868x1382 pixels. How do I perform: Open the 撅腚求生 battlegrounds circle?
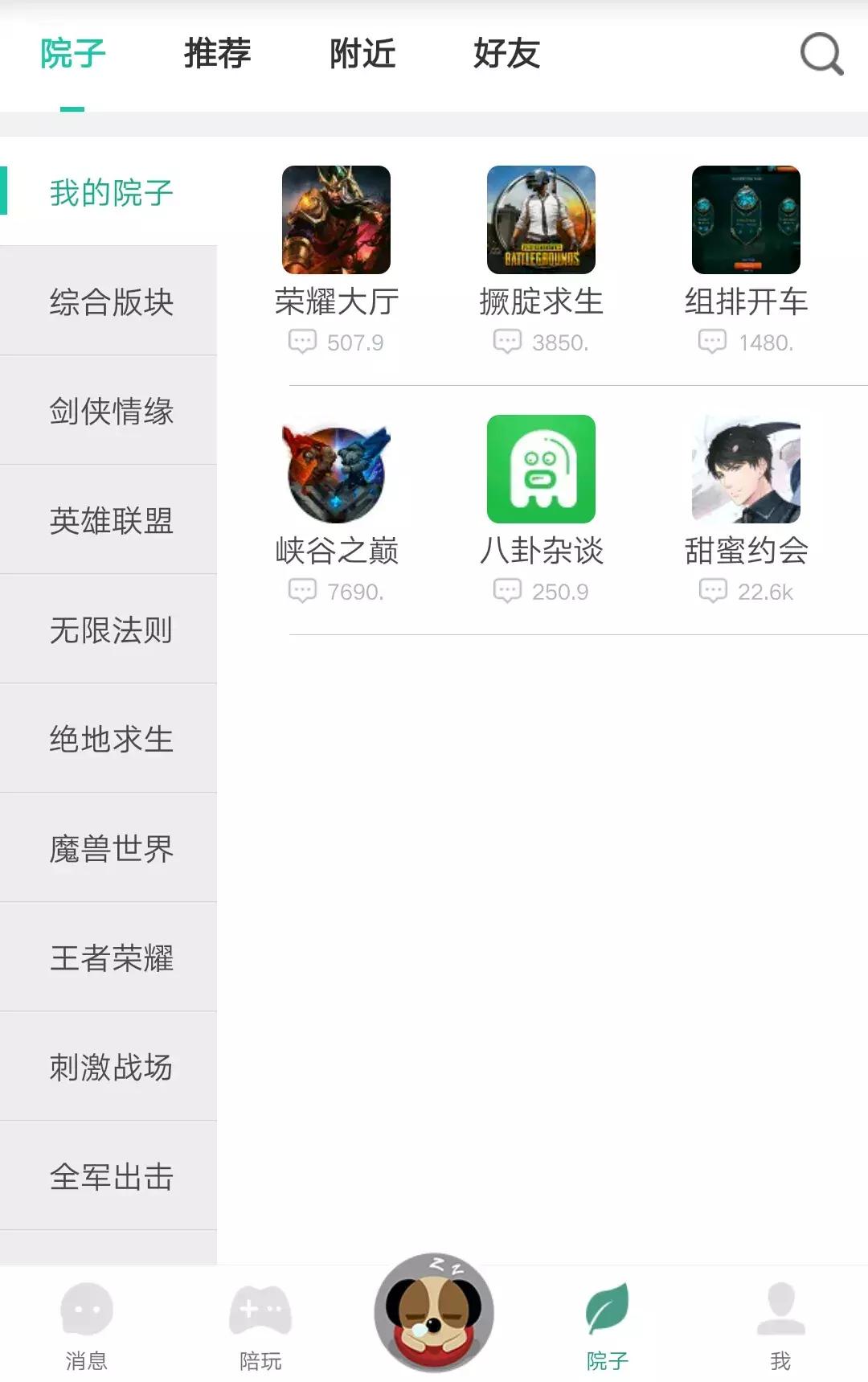pyautogui.click(x=542, y=219)
